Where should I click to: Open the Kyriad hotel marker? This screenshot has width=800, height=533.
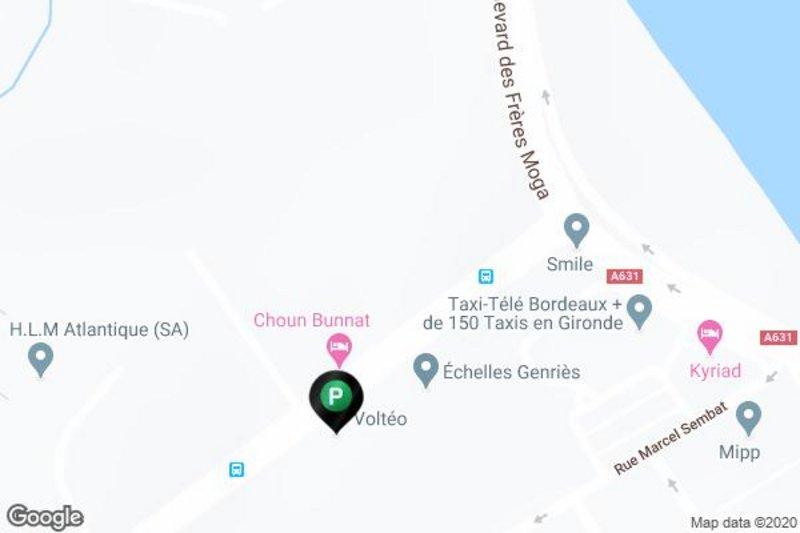tap(711, 335)
